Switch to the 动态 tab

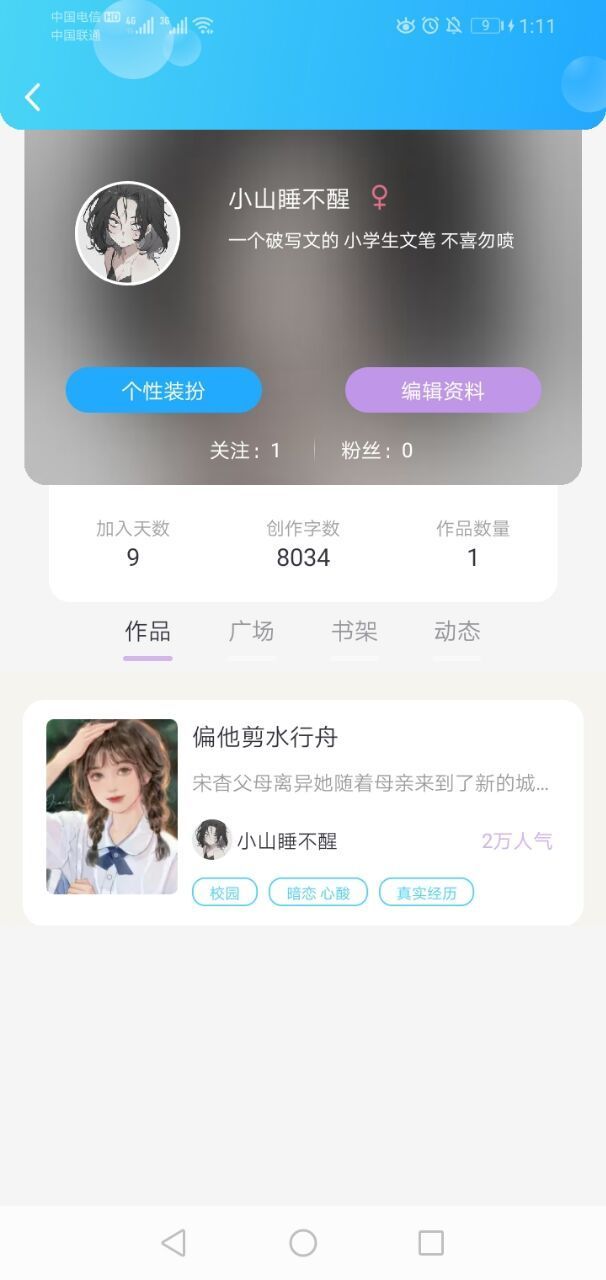(457, 632)
